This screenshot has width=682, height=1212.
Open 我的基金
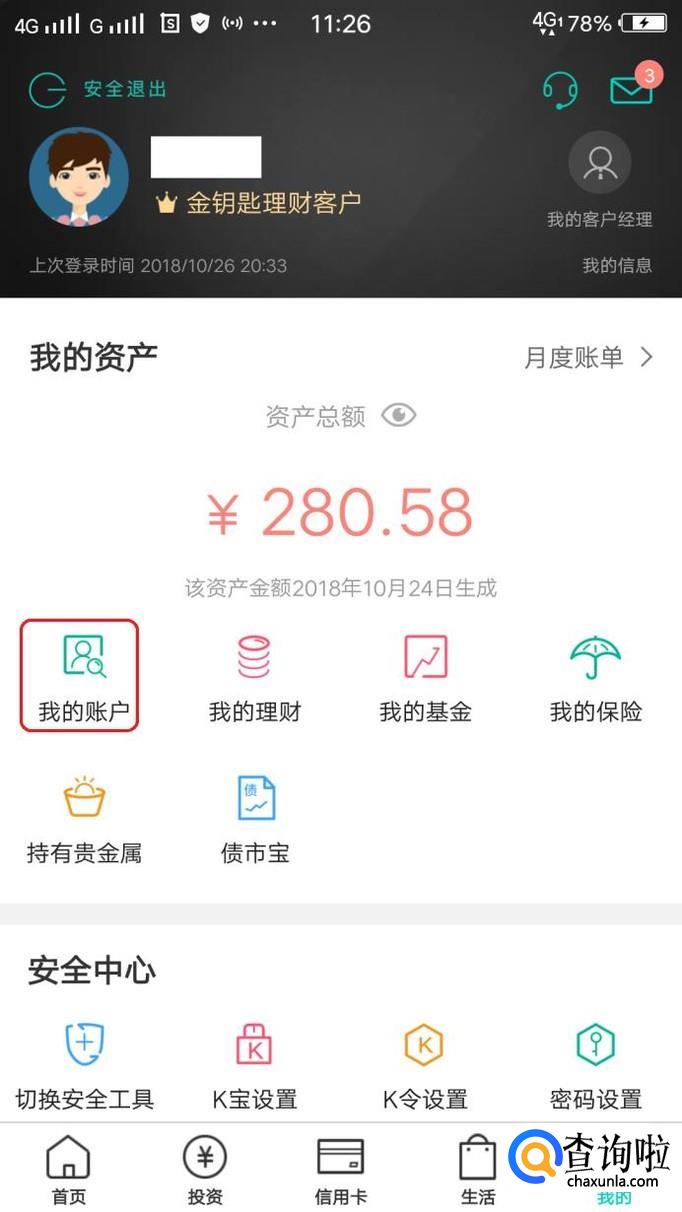[425, 675]
